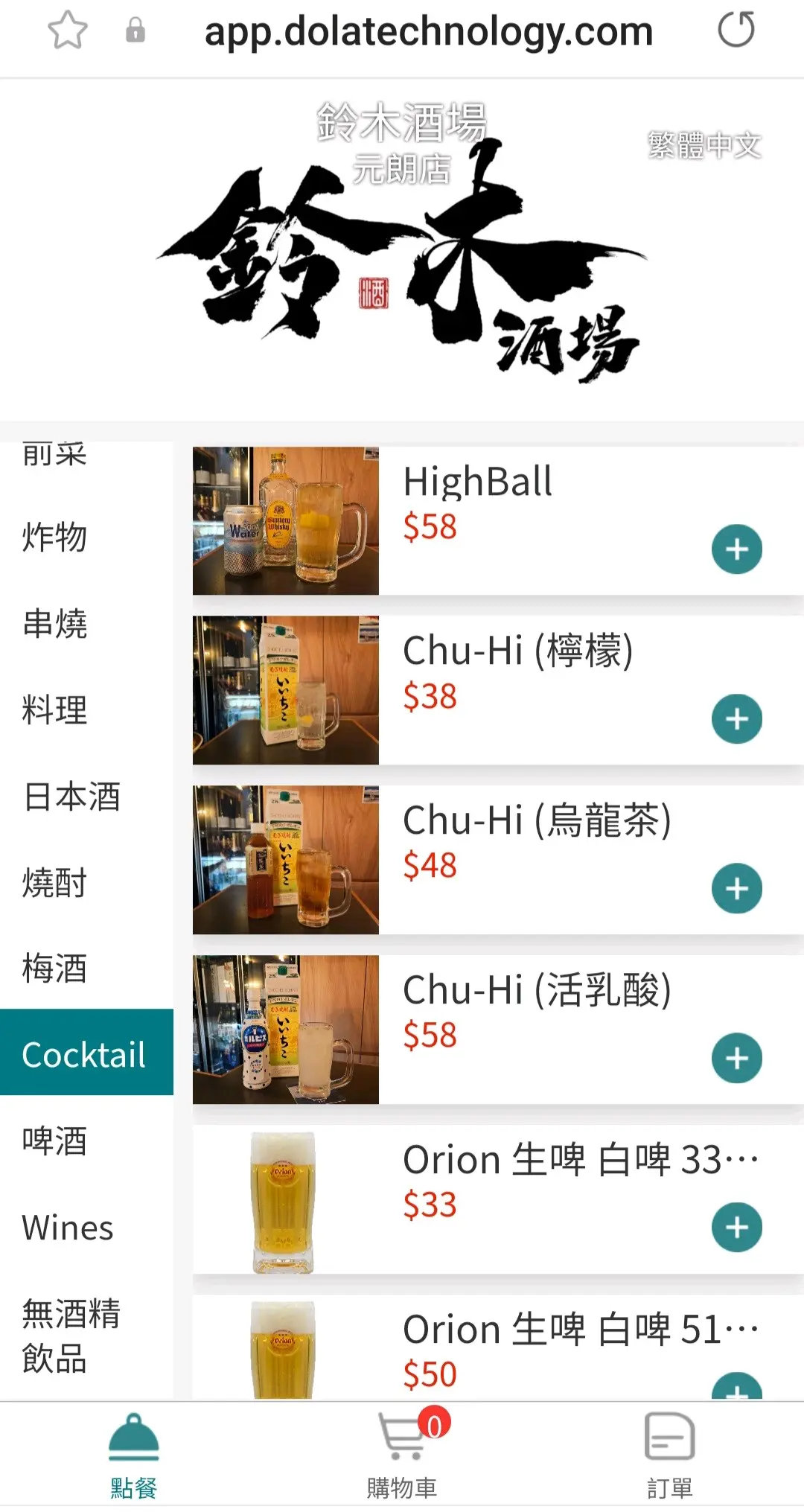This screenshot has height=1512, width=804.
Task: Show the 日本酒 category
Action: point(71,797)
